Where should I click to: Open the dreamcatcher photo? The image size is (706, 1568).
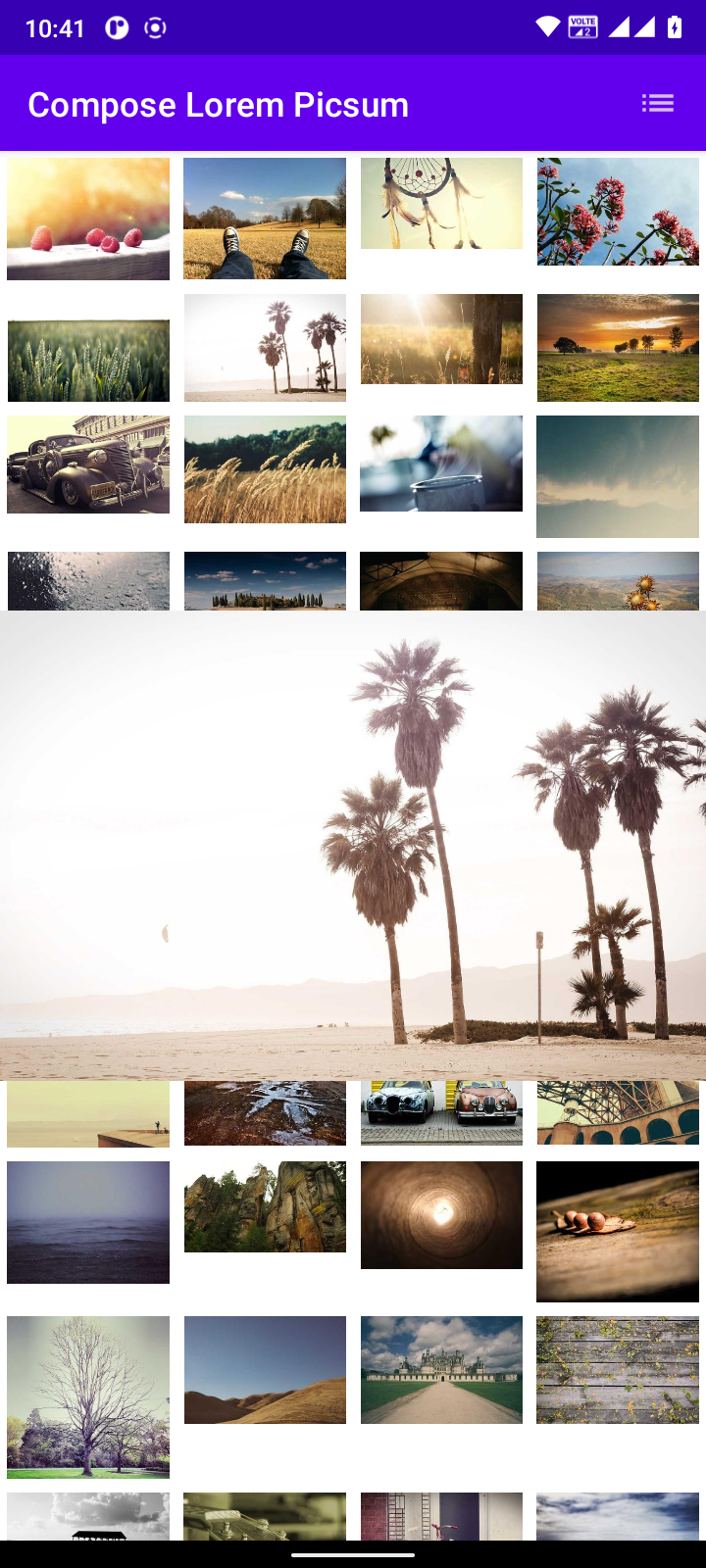click(441, 204)
